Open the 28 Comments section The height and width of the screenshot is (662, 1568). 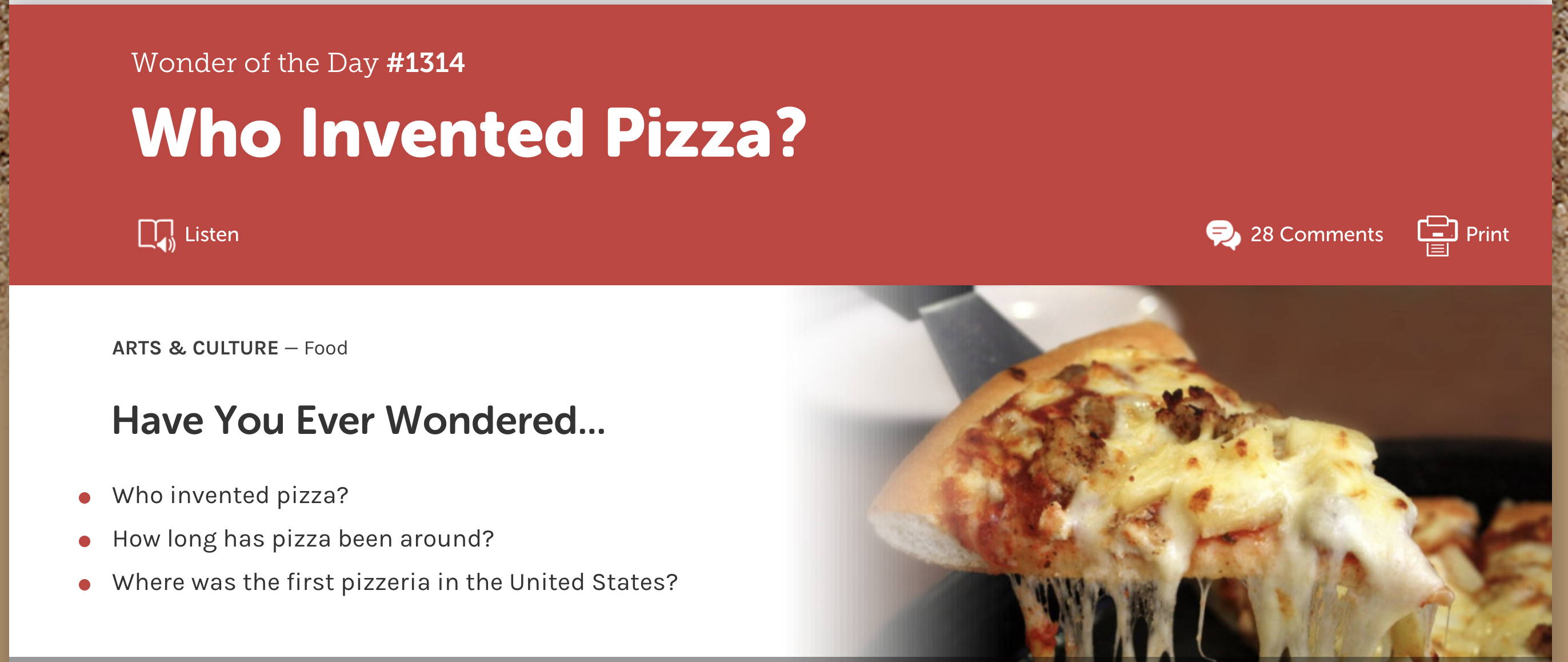(x=1295, y=234)
